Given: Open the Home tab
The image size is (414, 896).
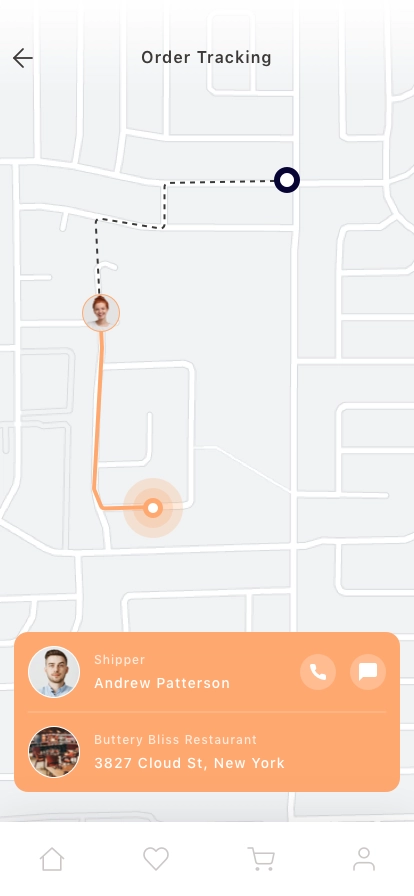Looking at the screenshot, I should [x=52, y=859].
